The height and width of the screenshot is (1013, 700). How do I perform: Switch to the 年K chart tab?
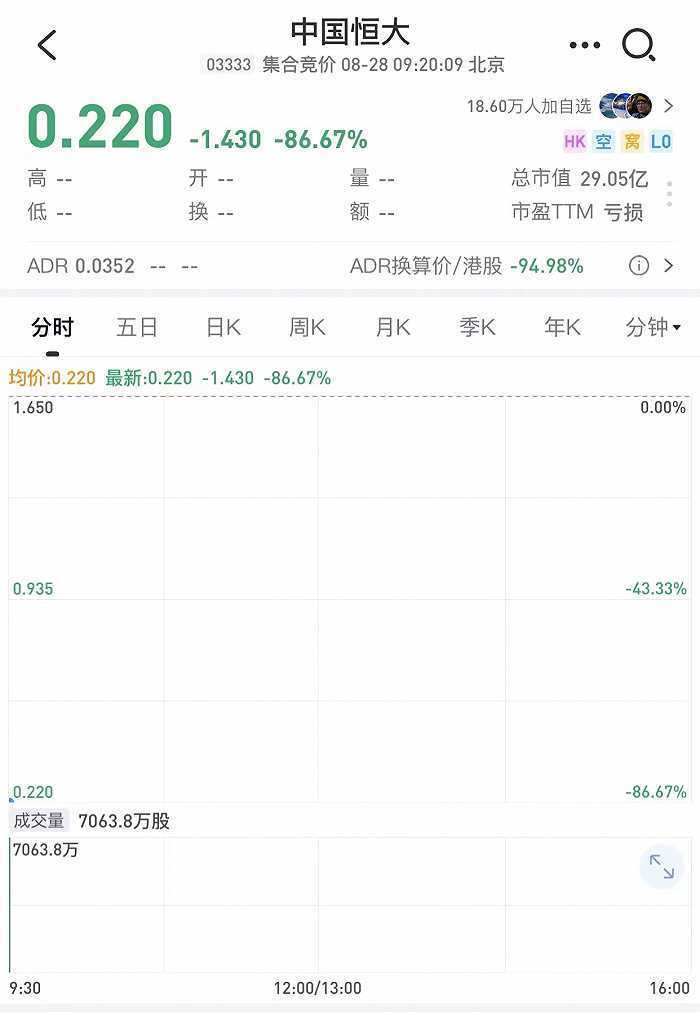click(562, 327)
